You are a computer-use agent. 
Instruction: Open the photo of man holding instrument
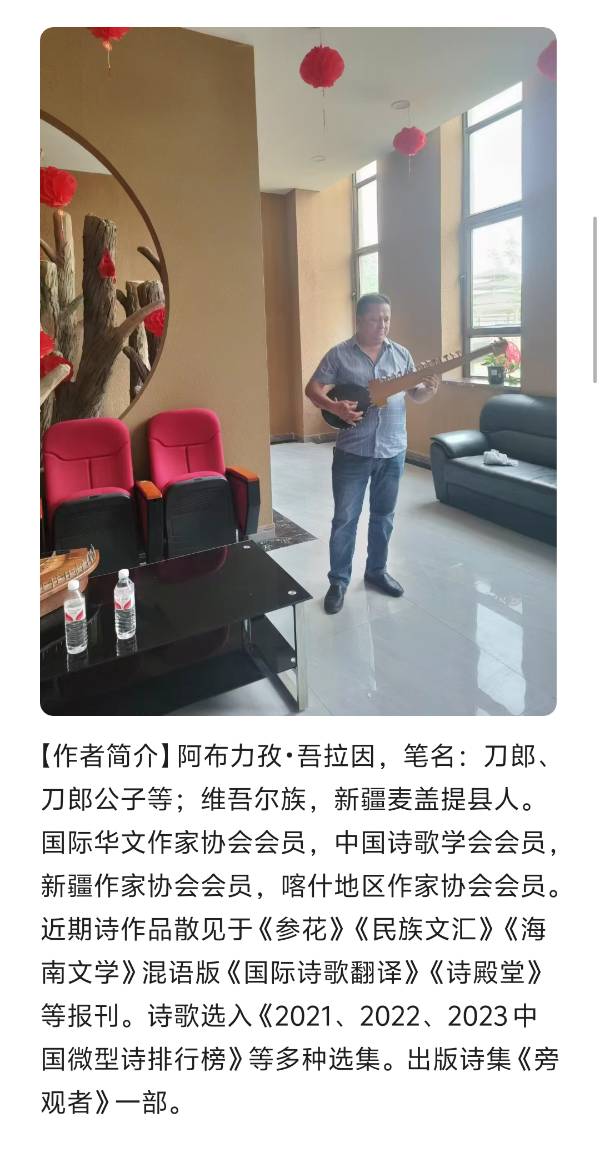pos(298,371)
